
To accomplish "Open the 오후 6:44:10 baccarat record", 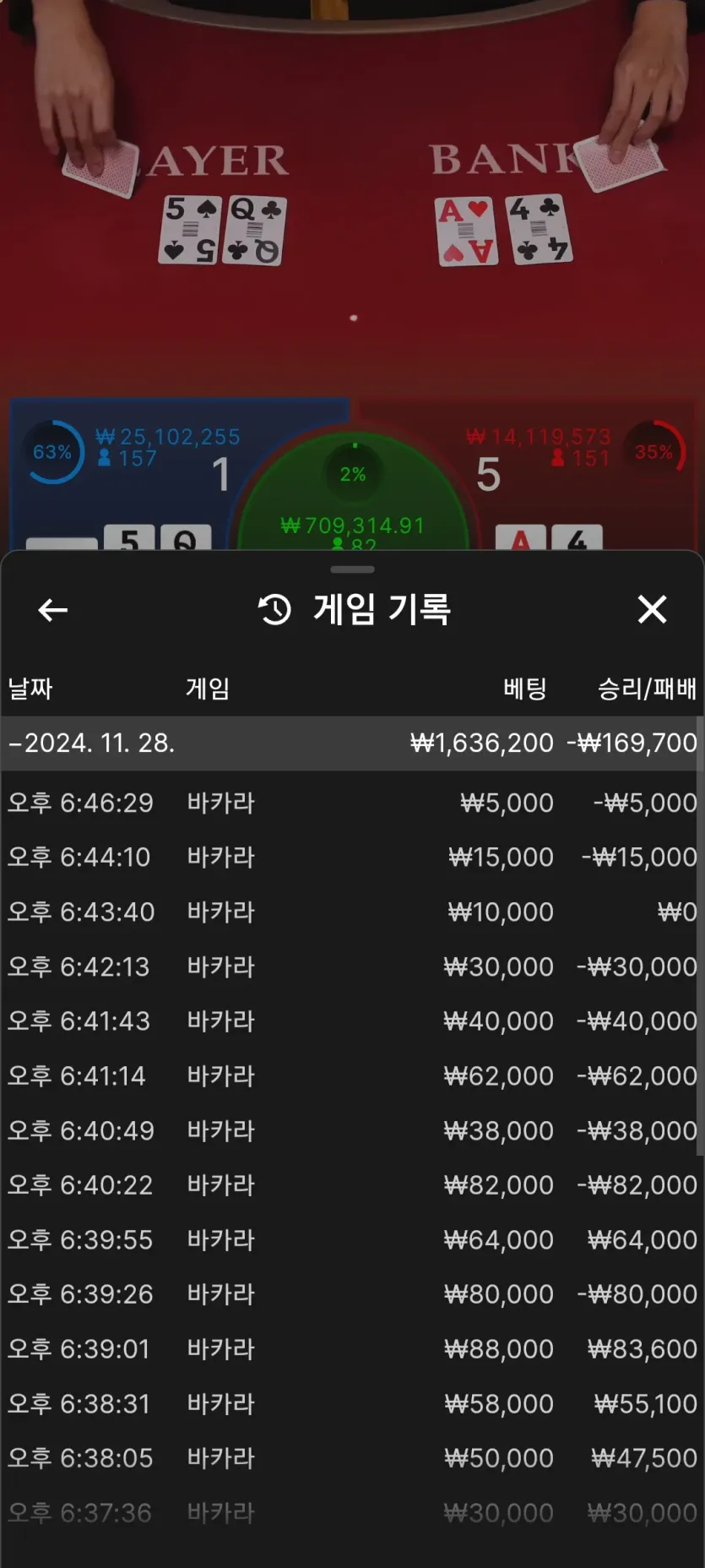I will coord(352,857).
